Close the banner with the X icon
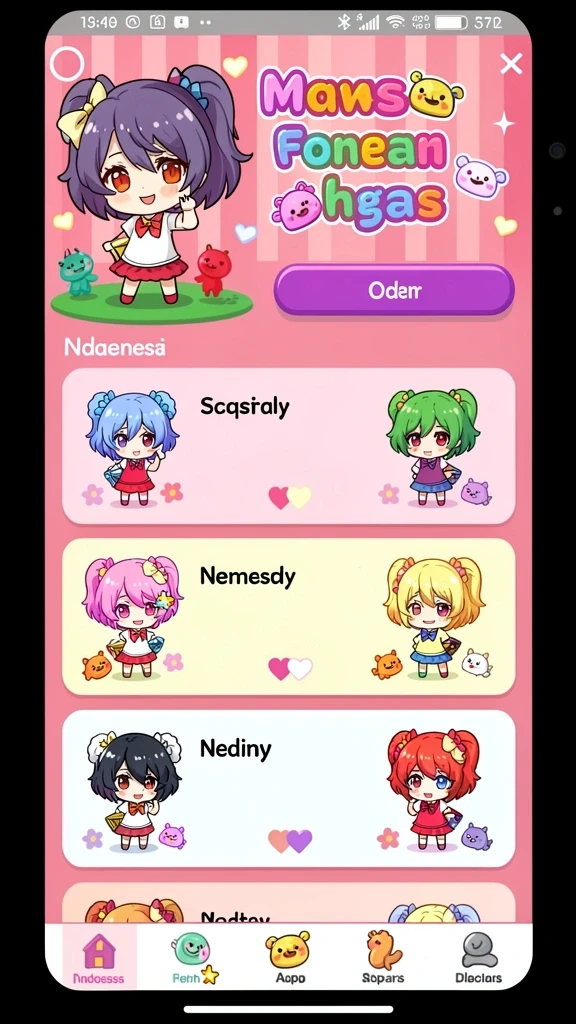Image resolution: width=576 pixels, height=1024 pixels. tap(511, 63)
